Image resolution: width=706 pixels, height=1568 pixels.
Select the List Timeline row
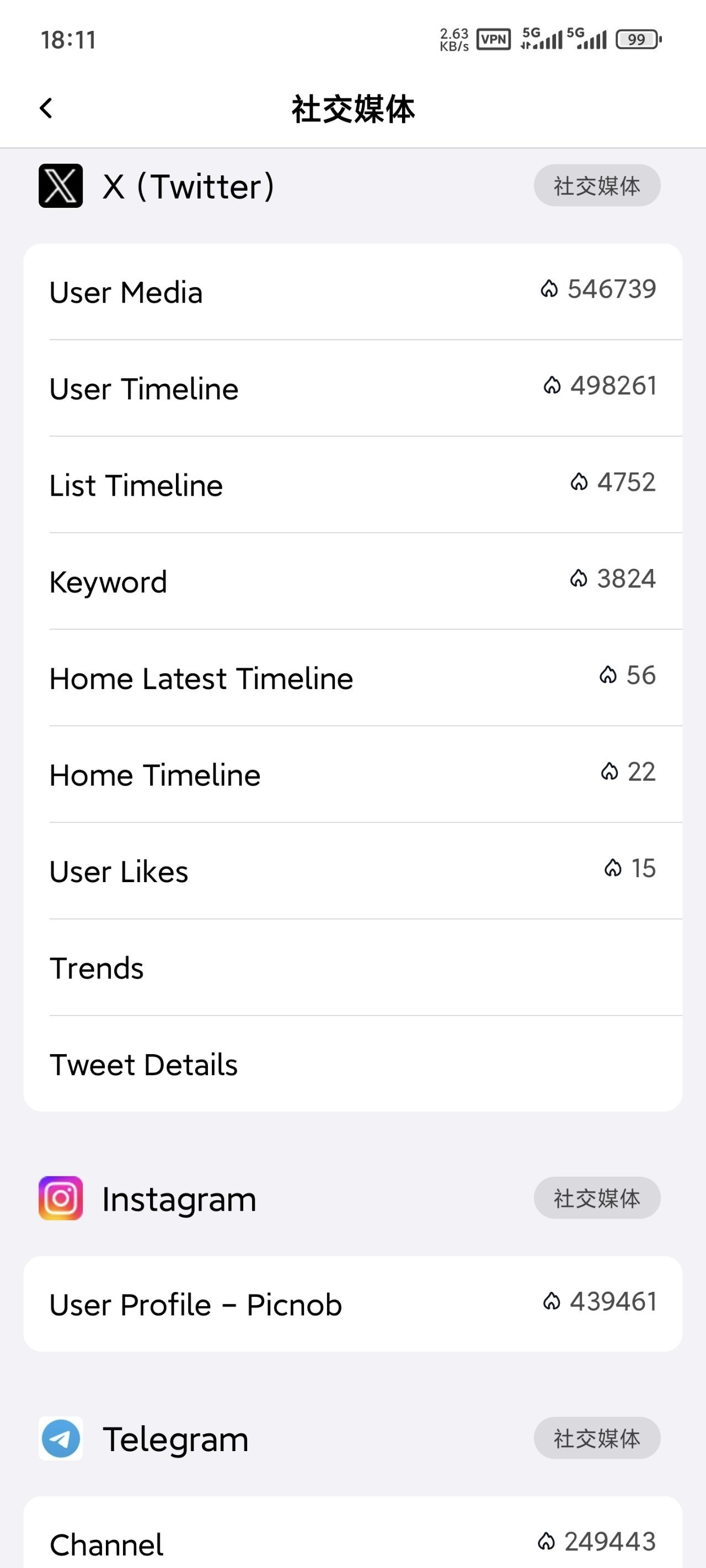coord(352,485)
